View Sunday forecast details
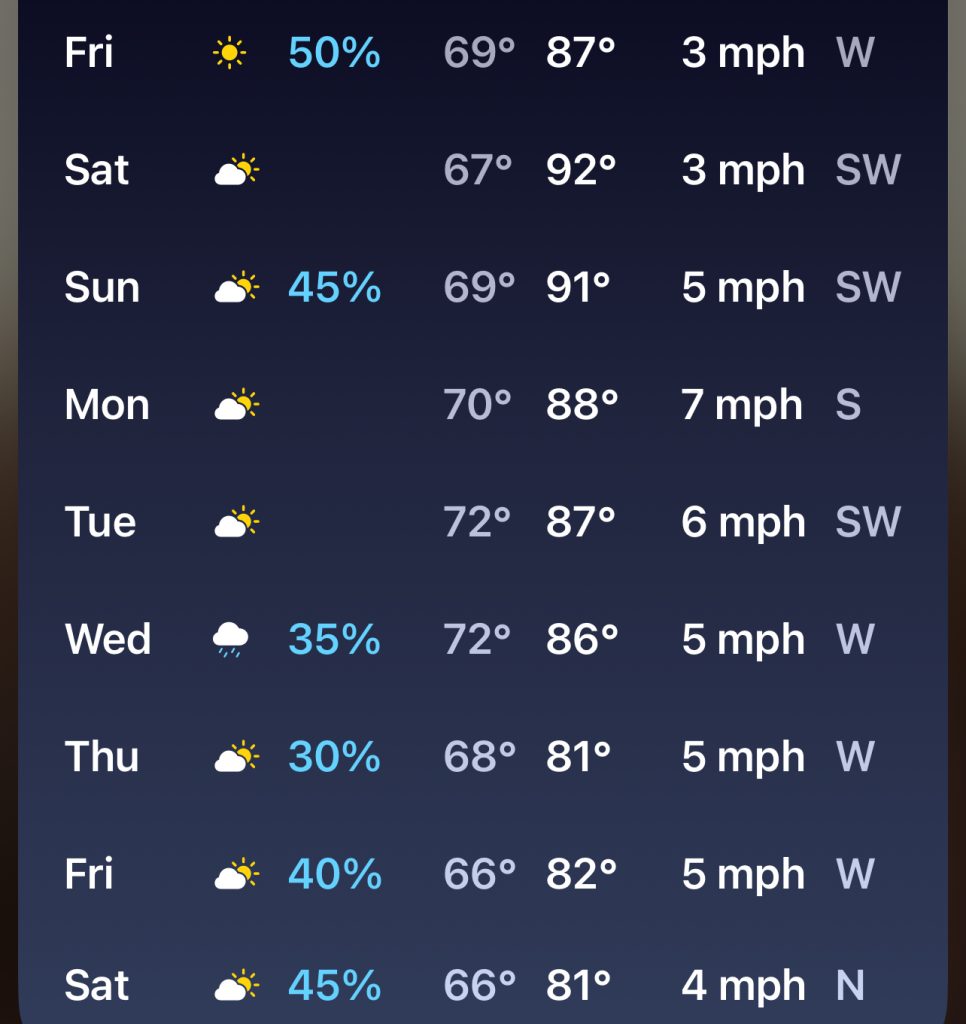Image resolution: width=966 pixels, height=1024 pixels. tap(482, 288)
